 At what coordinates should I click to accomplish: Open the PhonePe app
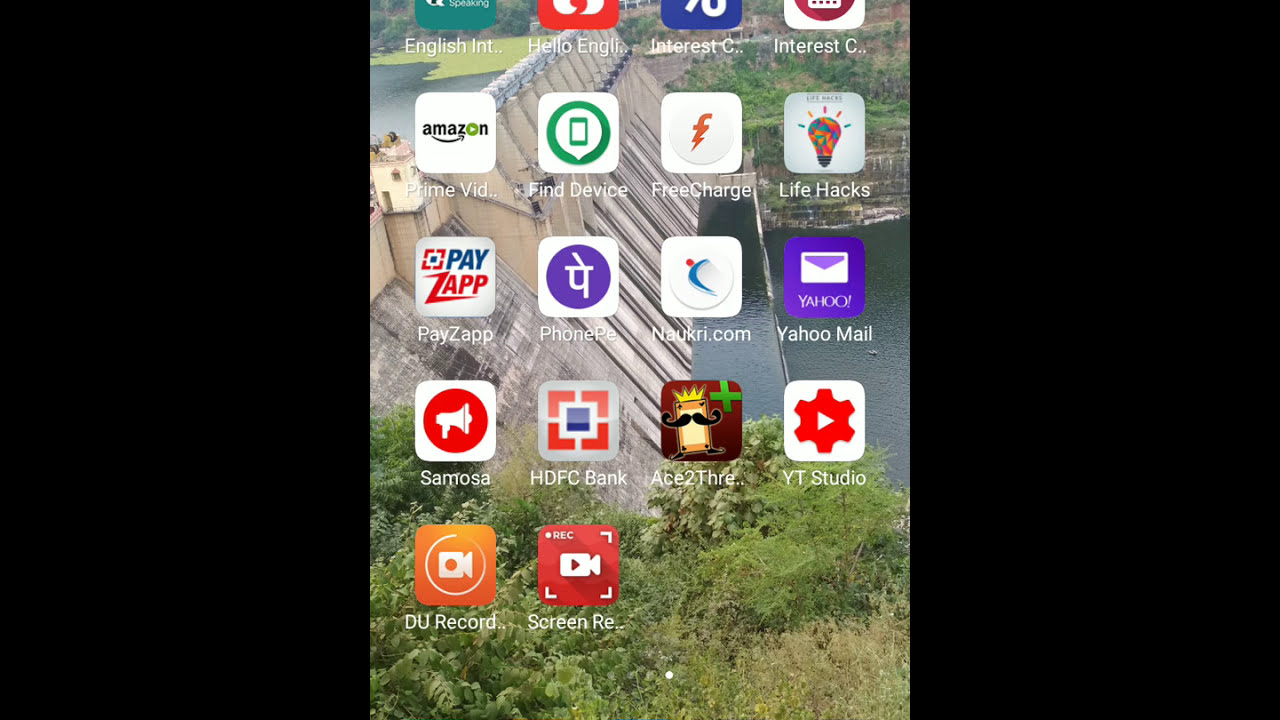click(578, 277)
